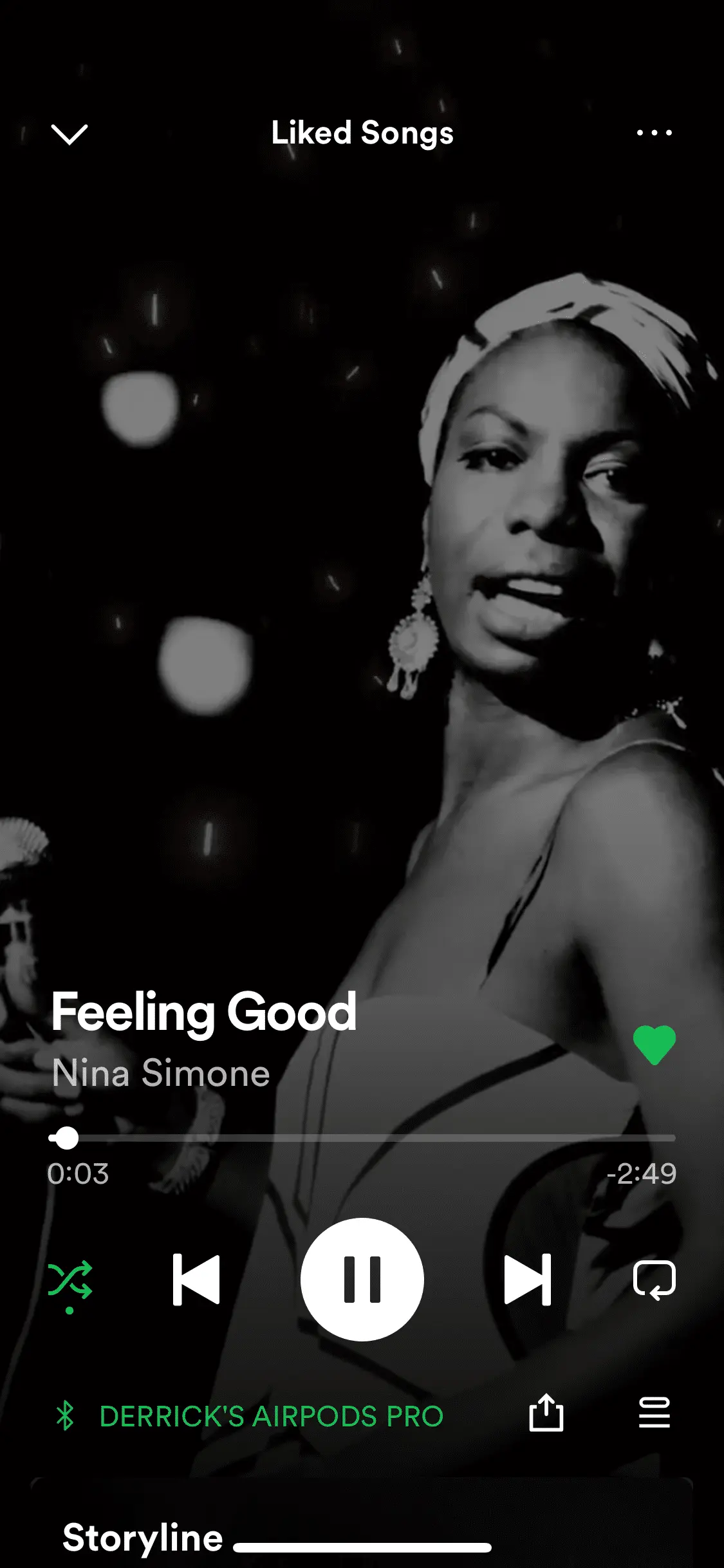The height and width of the screenshot is (1568, 724).
Task: Skip to the previous track
Action: [x=196, y=1279]
